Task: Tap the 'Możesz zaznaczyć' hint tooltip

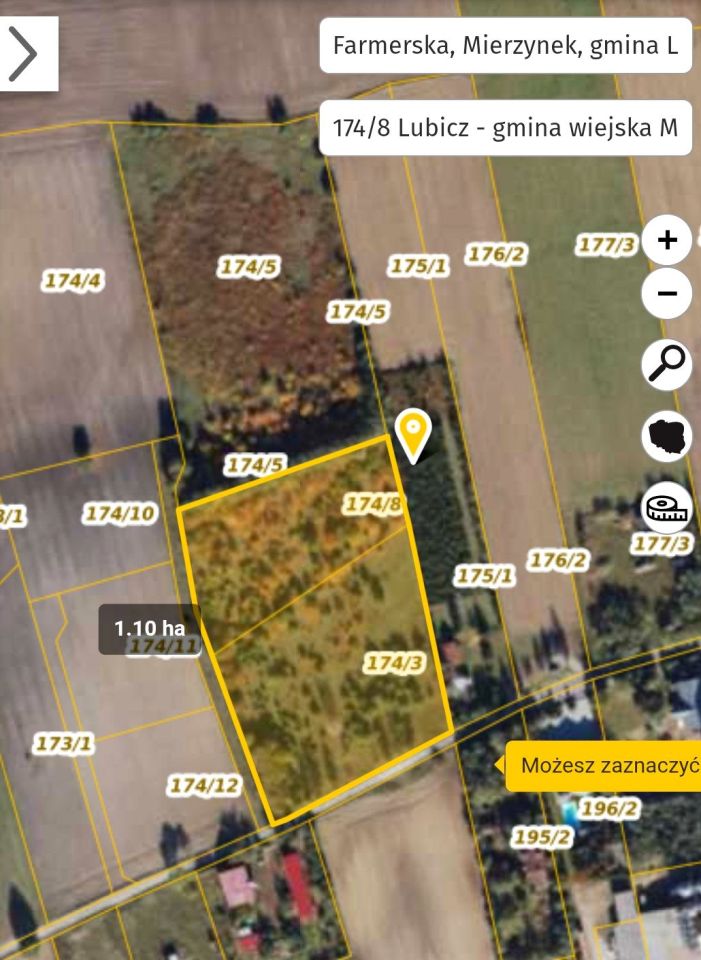Action: pyautogui.click(x=605, y=767)
